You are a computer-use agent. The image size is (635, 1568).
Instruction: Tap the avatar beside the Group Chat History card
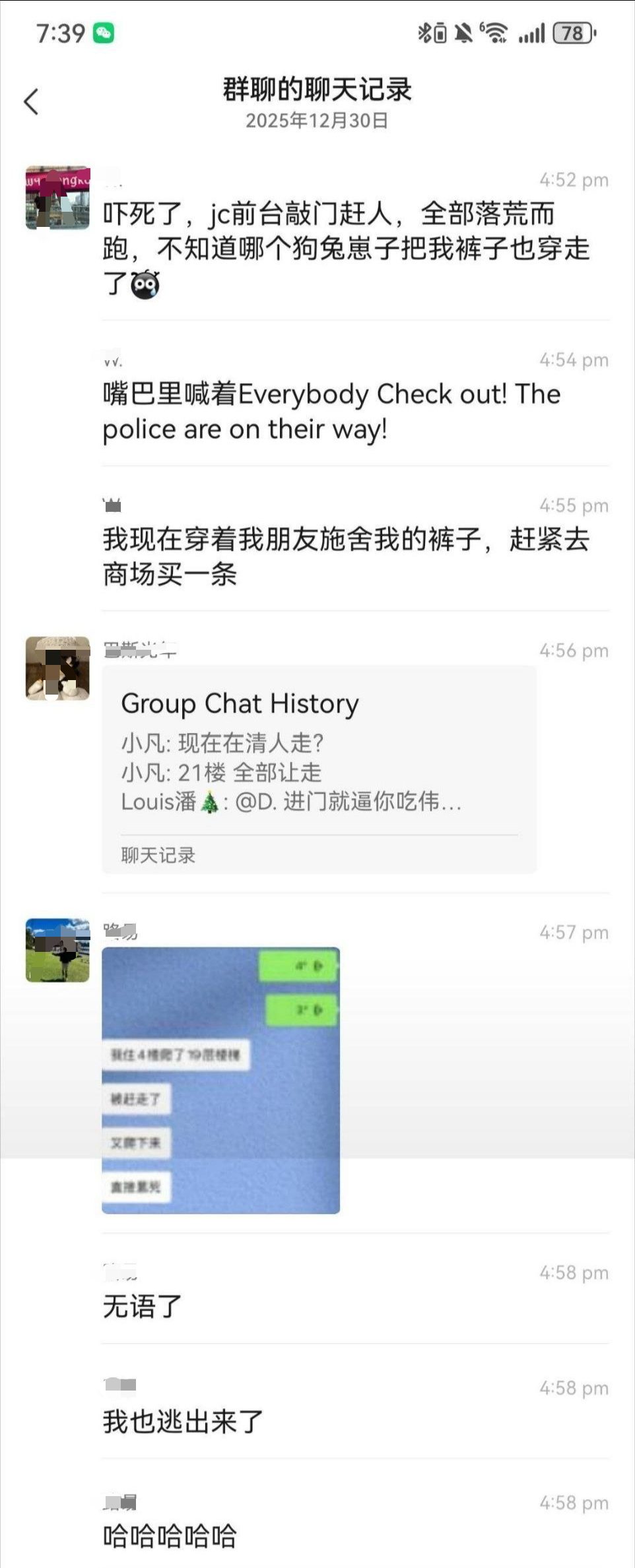[57, 668]
